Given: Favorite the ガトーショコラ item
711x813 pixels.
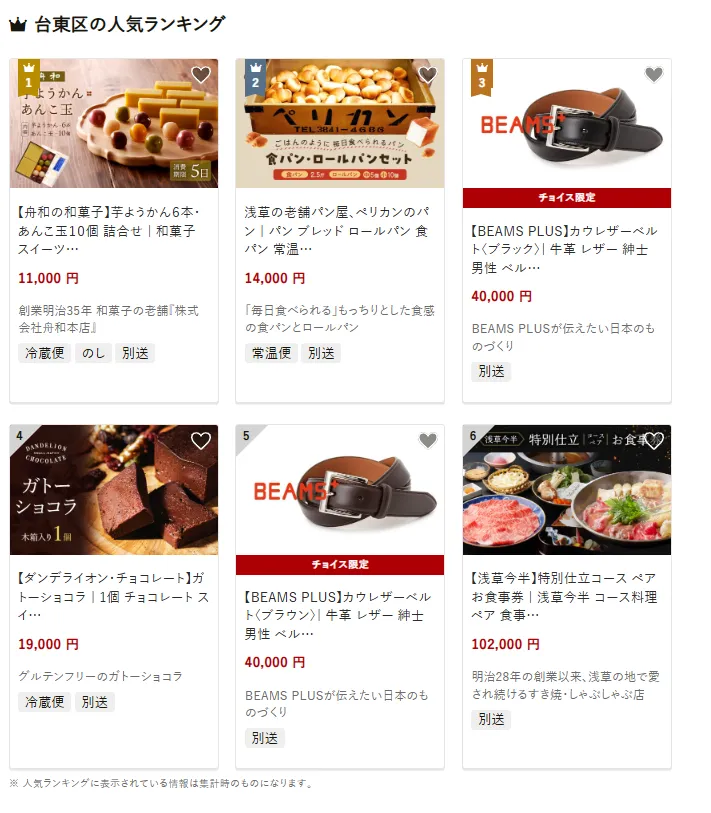Looking at the screenshot, I should pyautogui.click(x=201, y=441).
